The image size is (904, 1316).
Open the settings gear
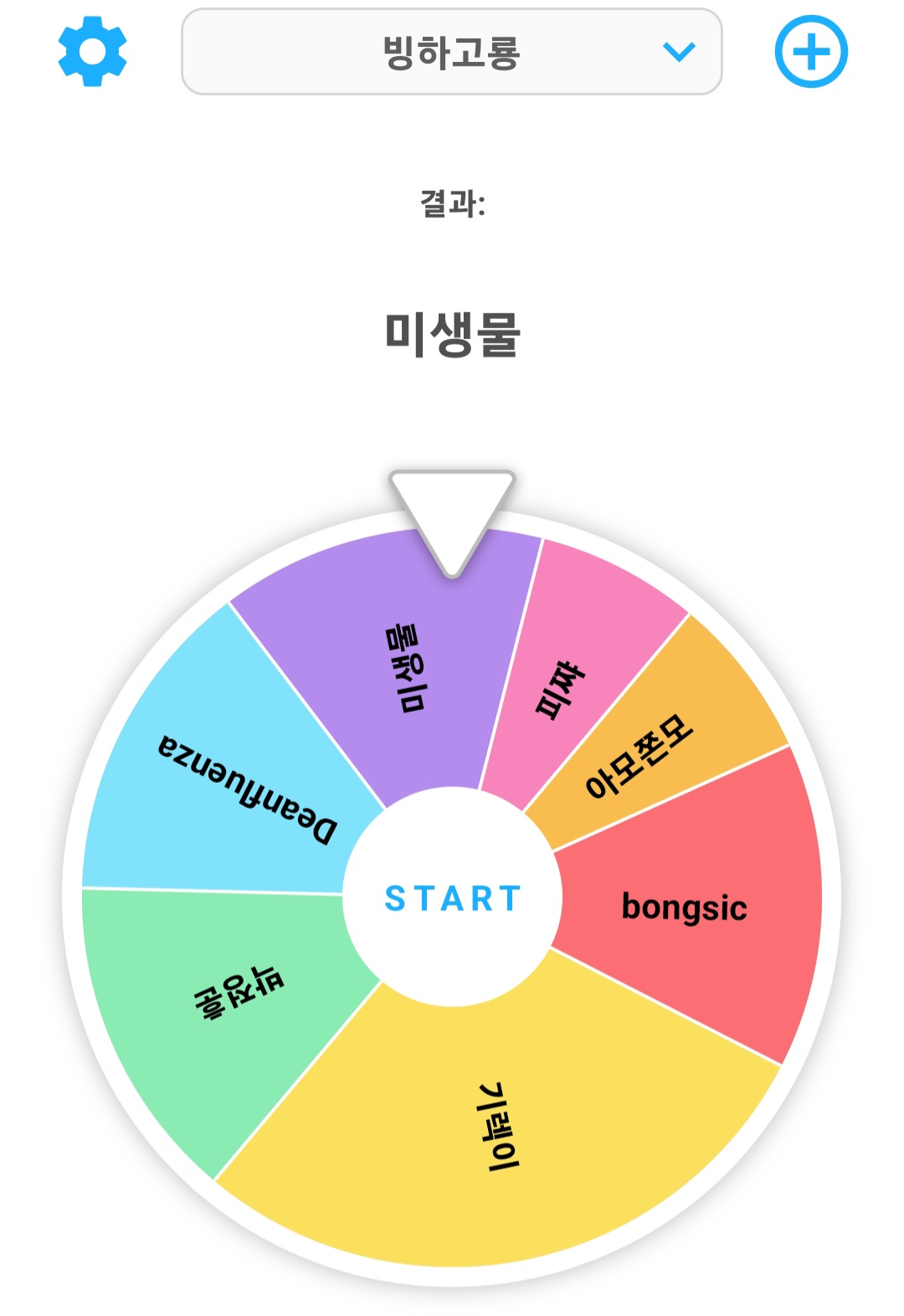tap(92, 51)
